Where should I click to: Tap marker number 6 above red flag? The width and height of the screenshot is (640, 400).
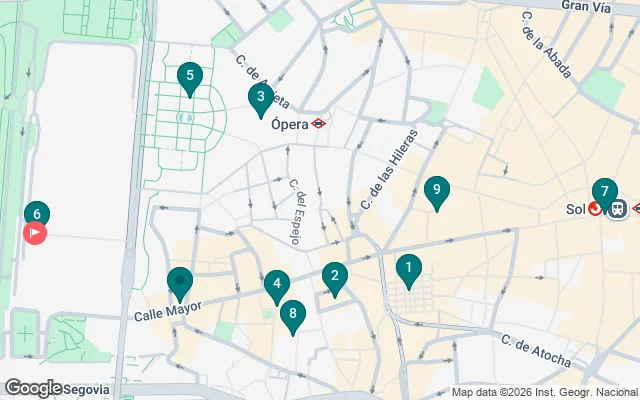(x=36, y=213)
